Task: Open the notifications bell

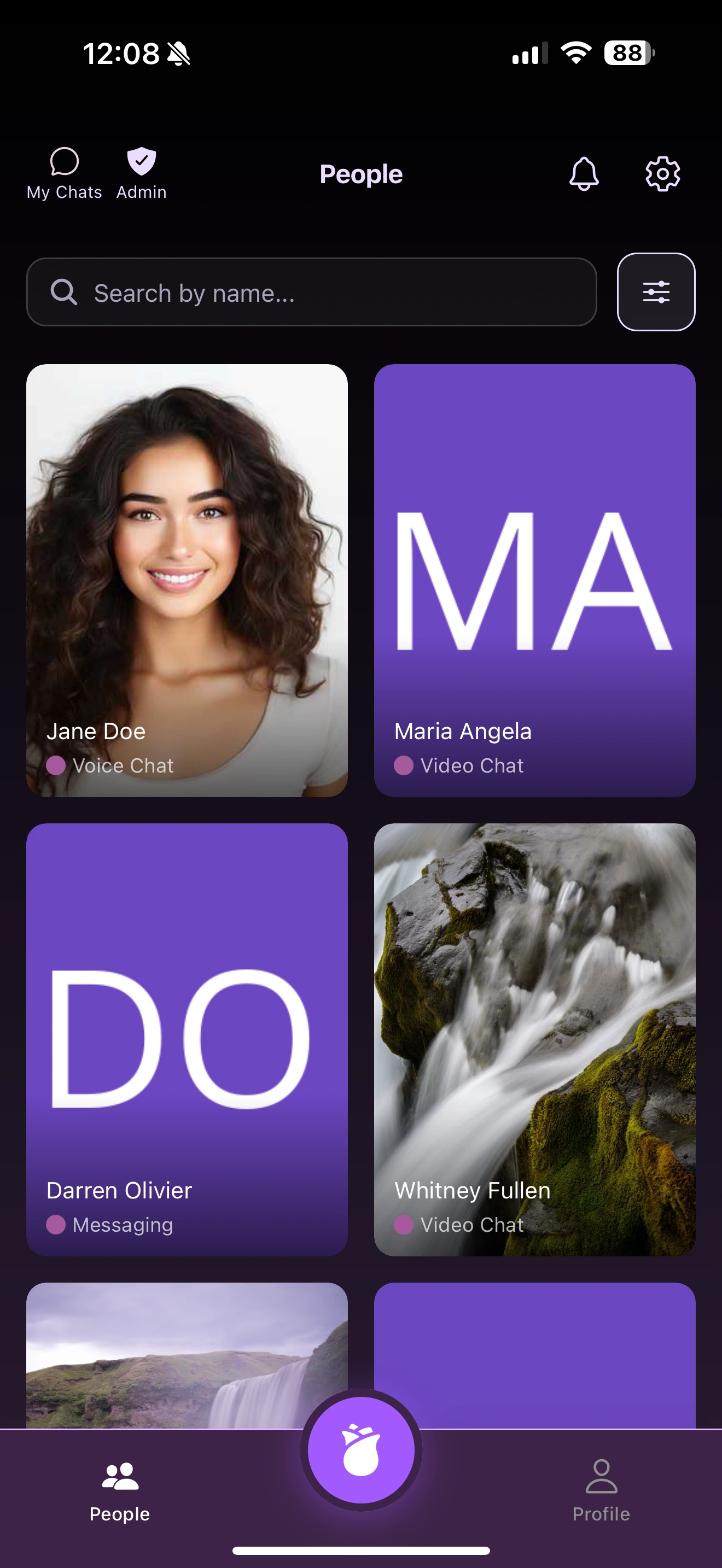Action: (583, 174)
